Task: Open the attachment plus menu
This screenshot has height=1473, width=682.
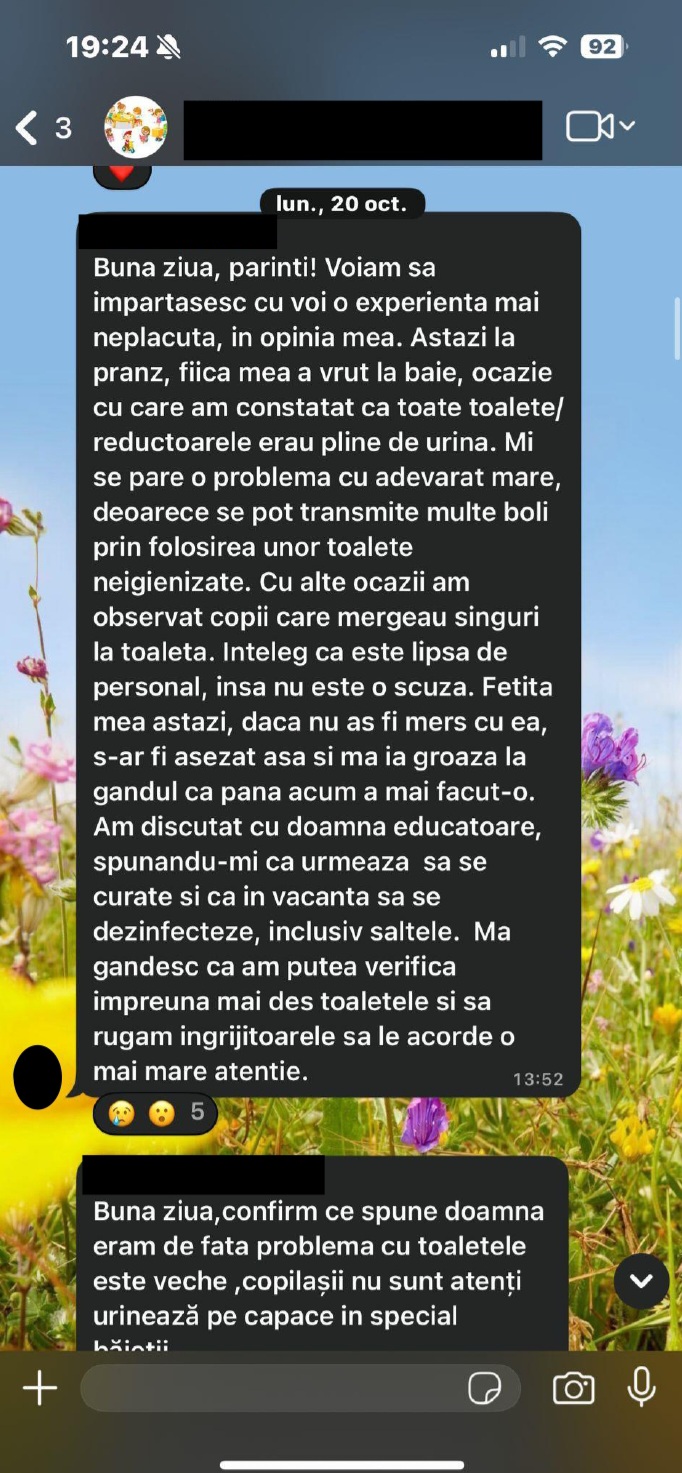Action: pos(40,1388)
